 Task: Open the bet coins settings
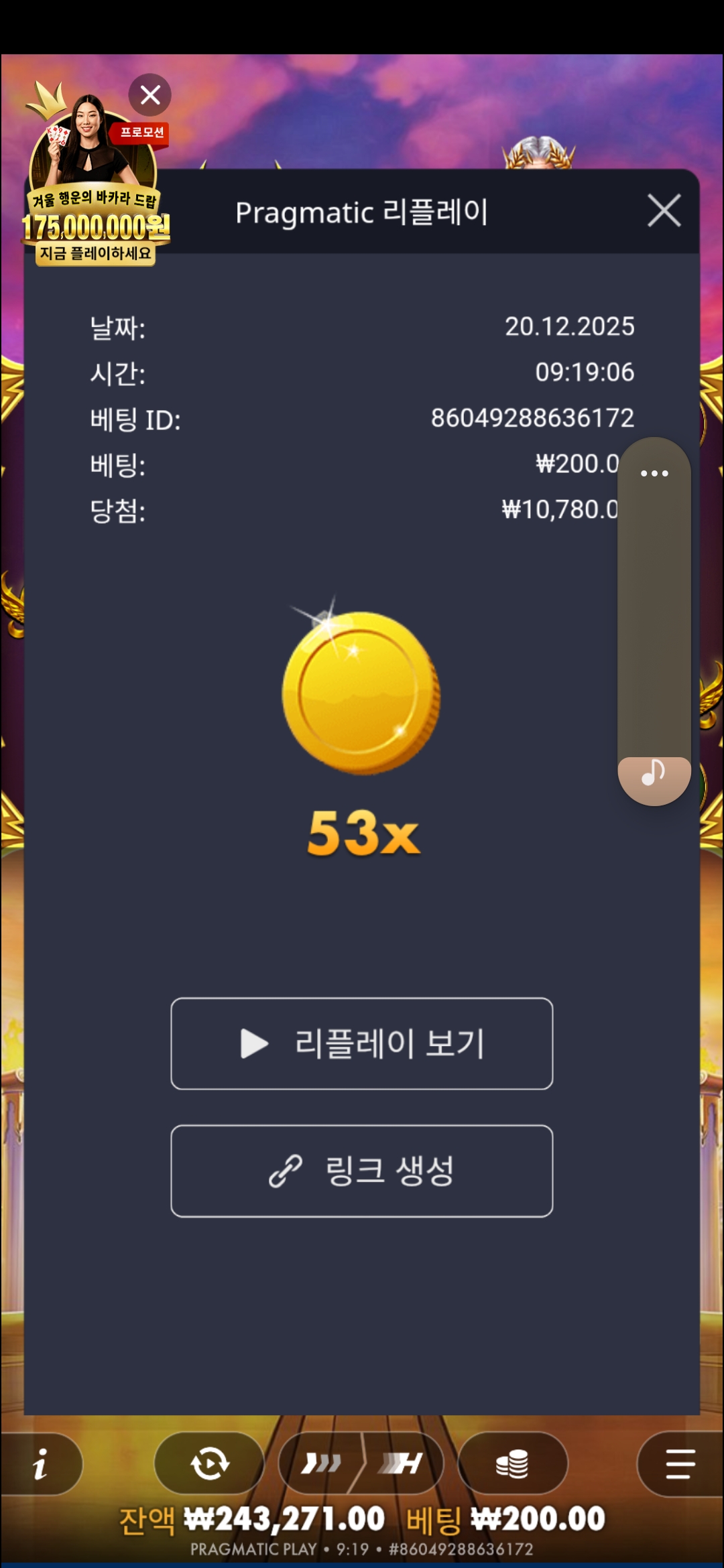[x=513, y=1463]
